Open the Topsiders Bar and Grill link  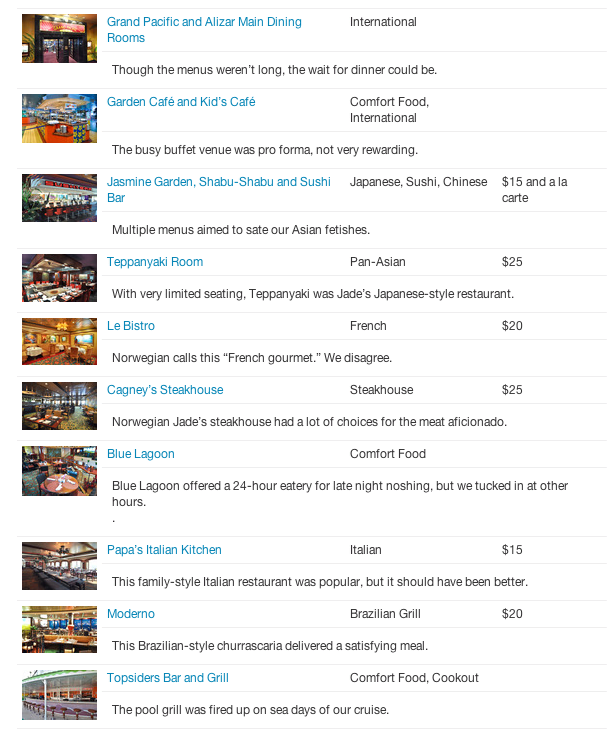coord(168,678)
